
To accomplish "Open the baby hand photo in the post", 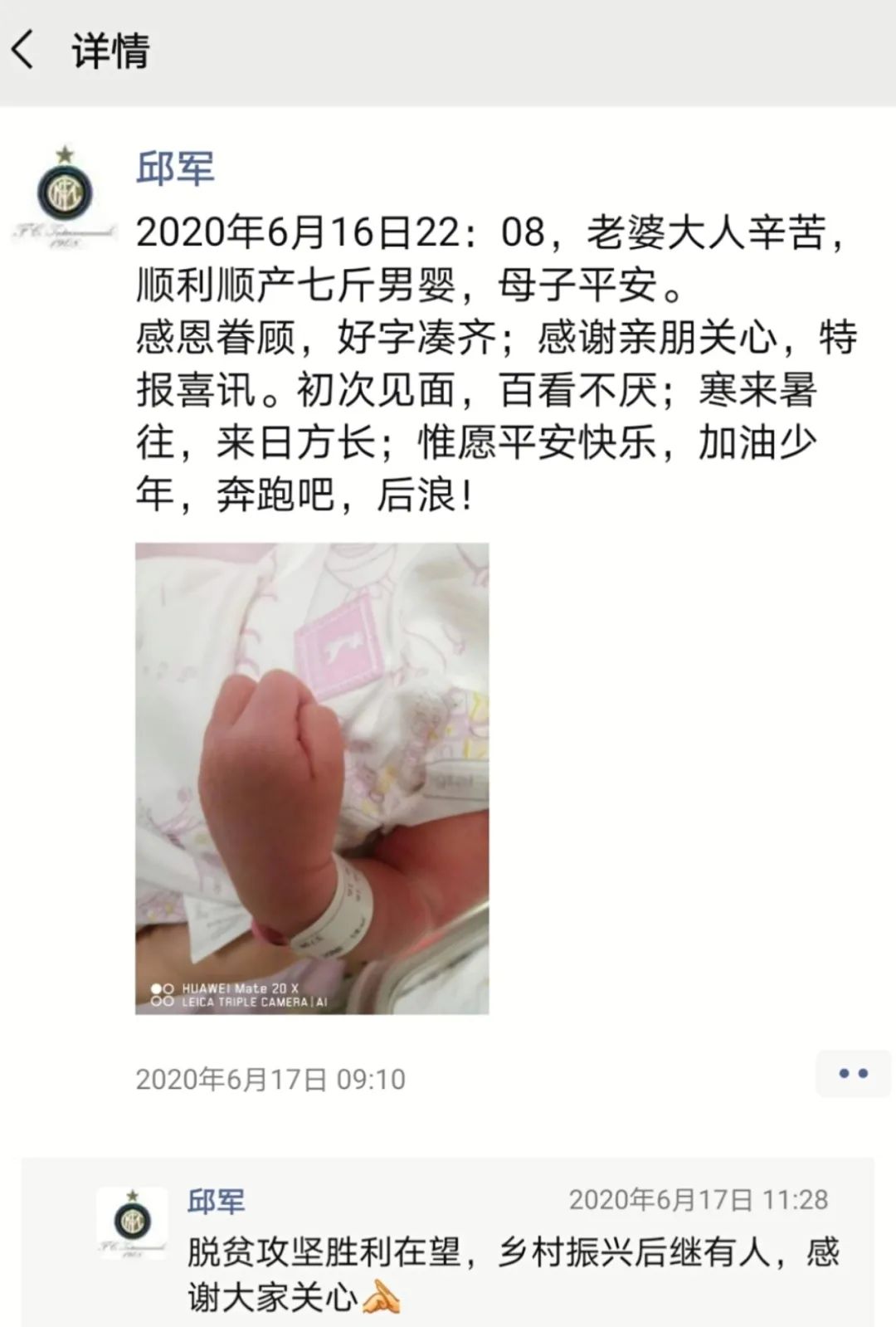I will (x=312, y=778).
